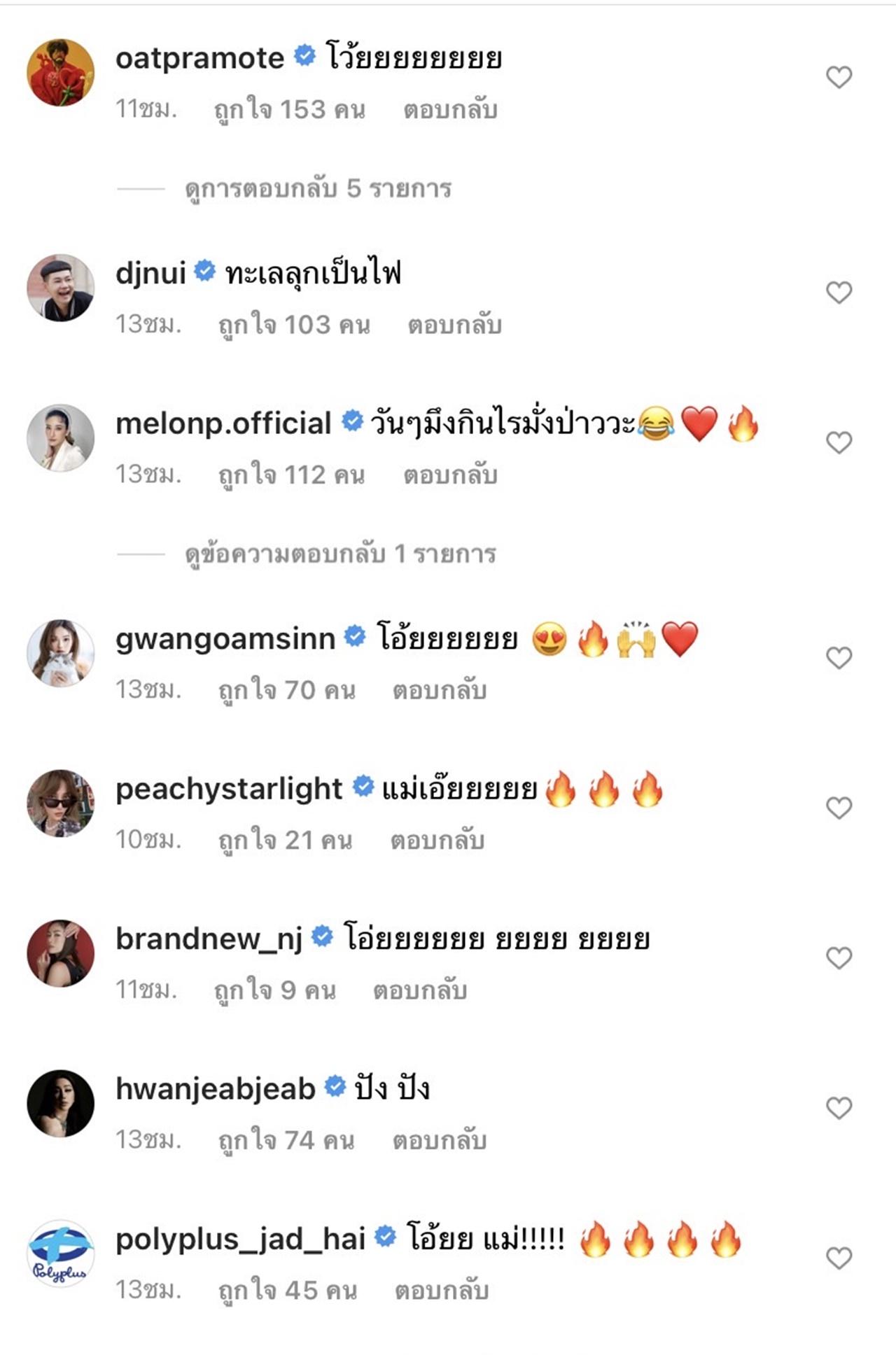The image size is (896, 1355).
Task: Reply to gwangoamsinn's comment
Action: tap(439, 691)
